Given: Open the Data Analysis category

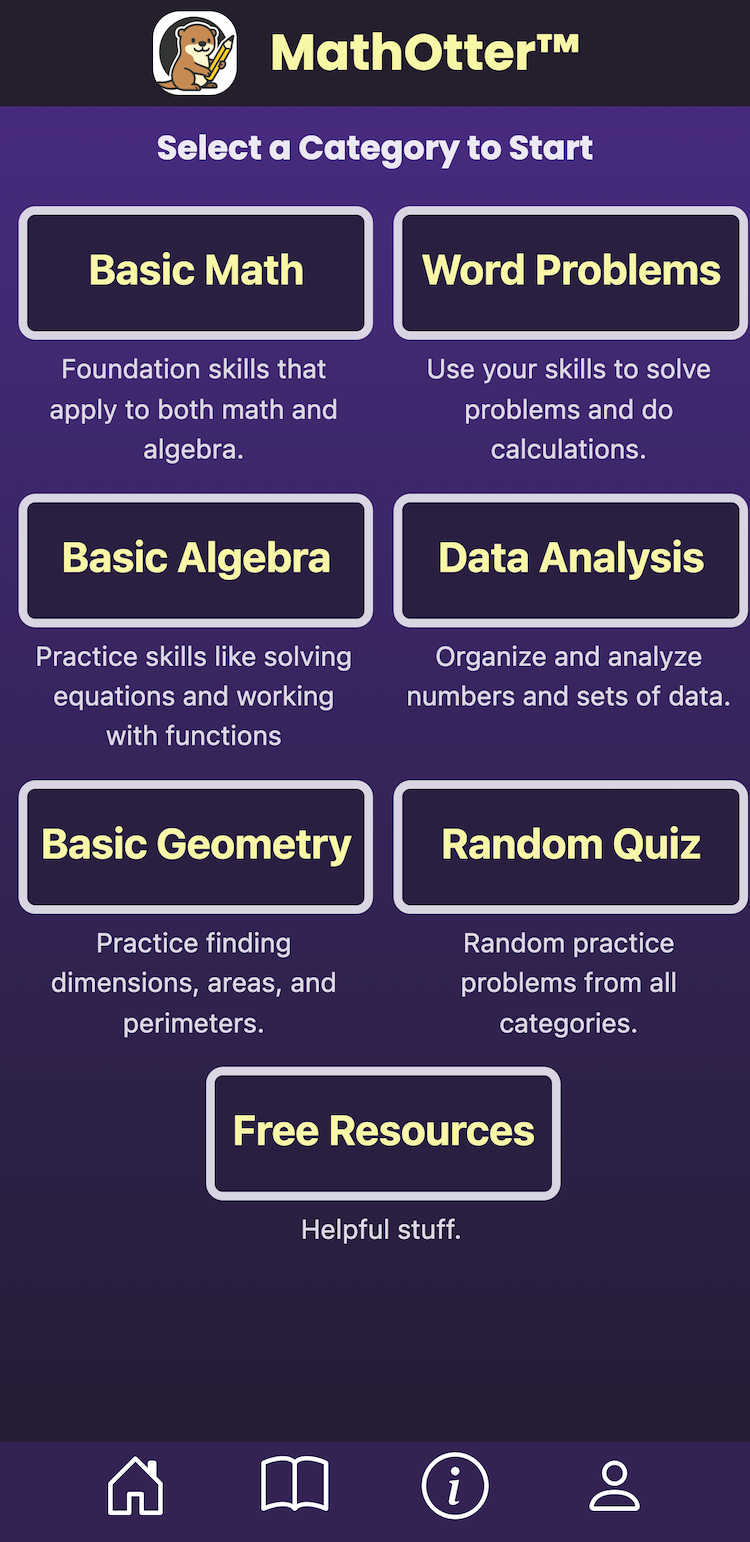Looking at the screenshot, I should point(571,559).
